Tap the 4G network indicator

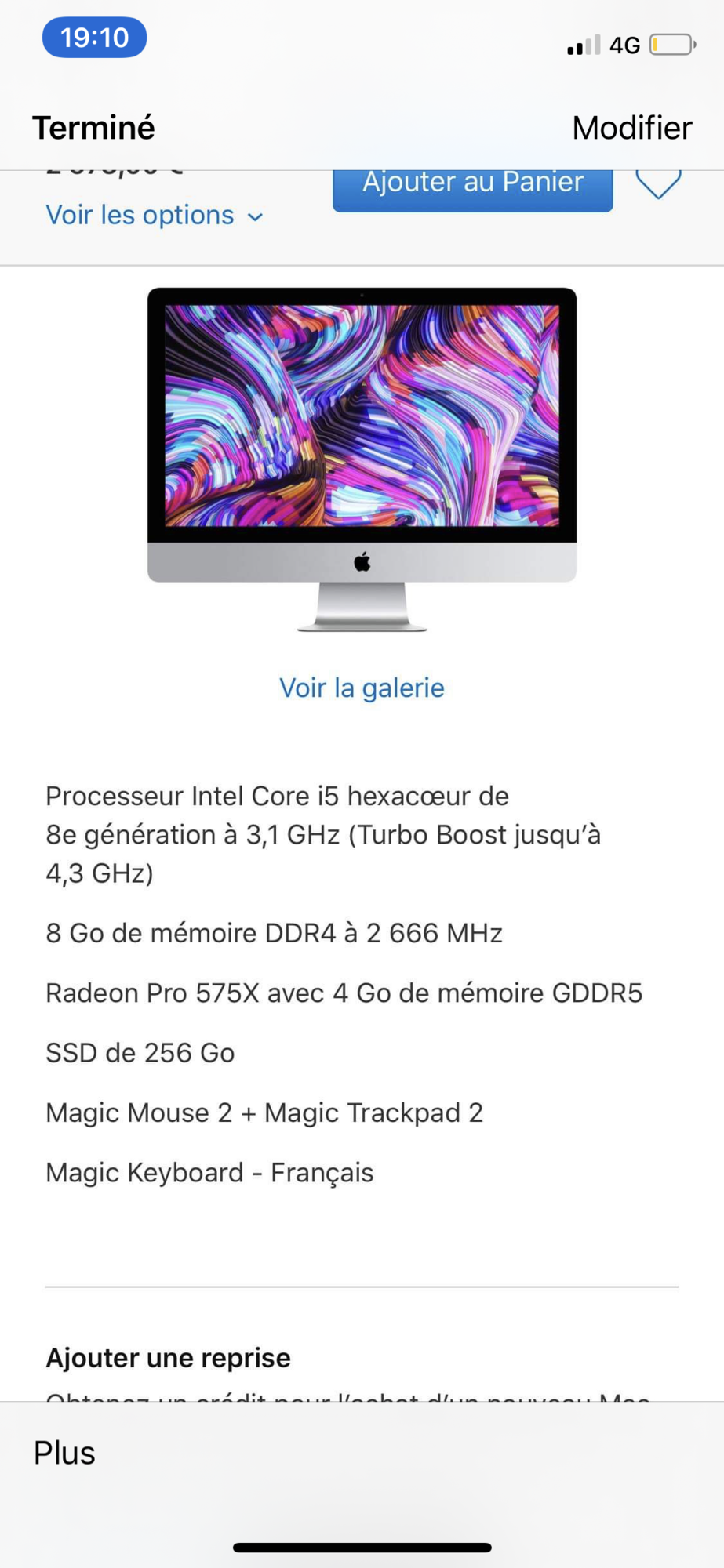(624, 45)
